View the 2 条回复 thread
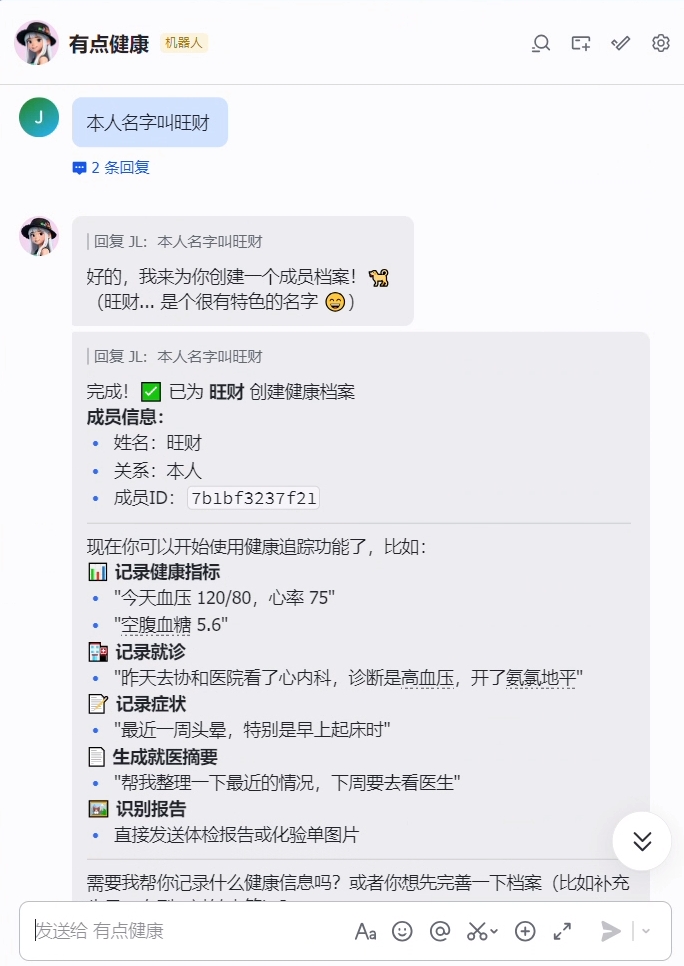The width and height of the screenshot is (684, 966). pyautogui.click(x=111, y=168)
